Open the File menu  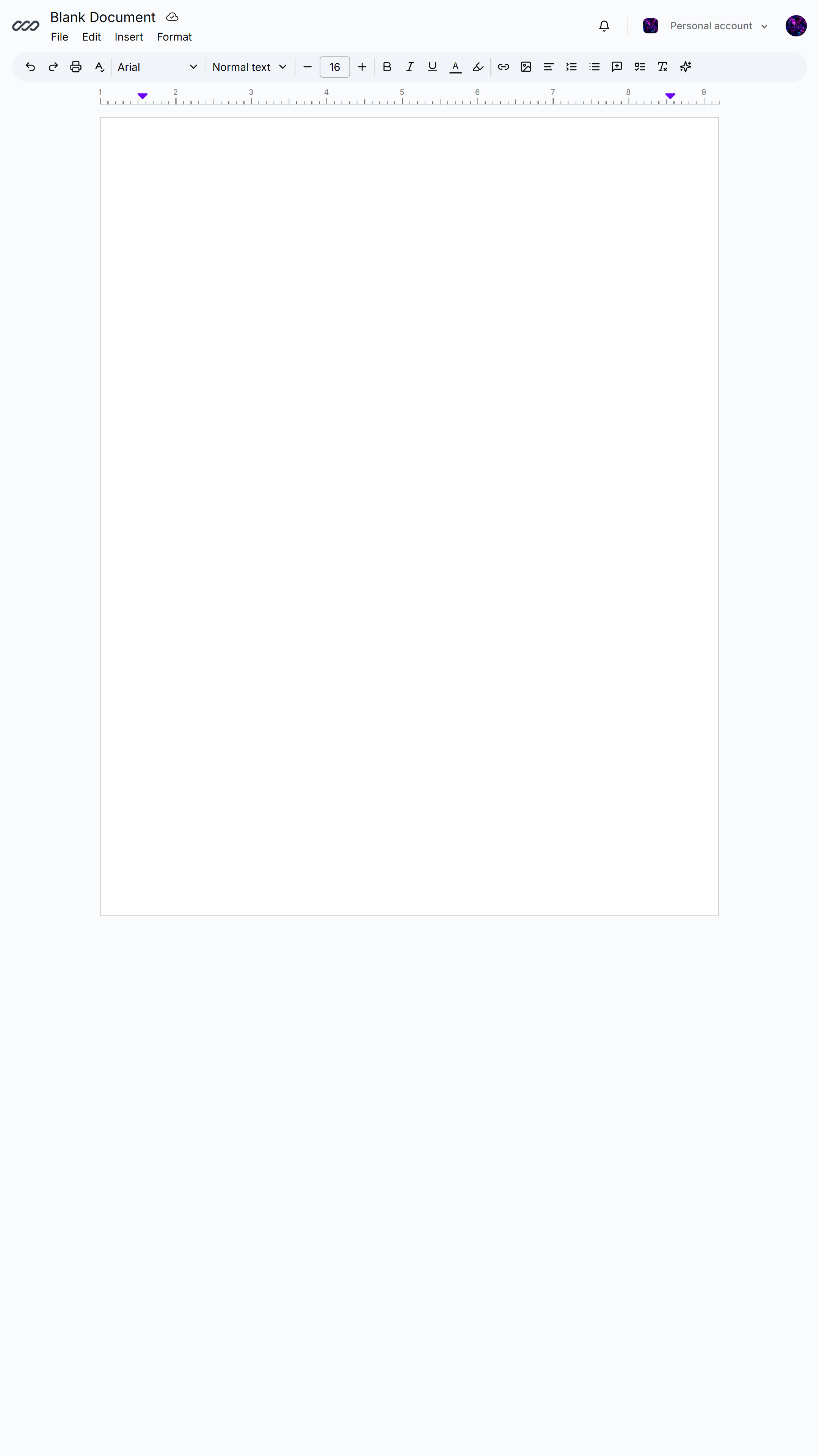60,37
